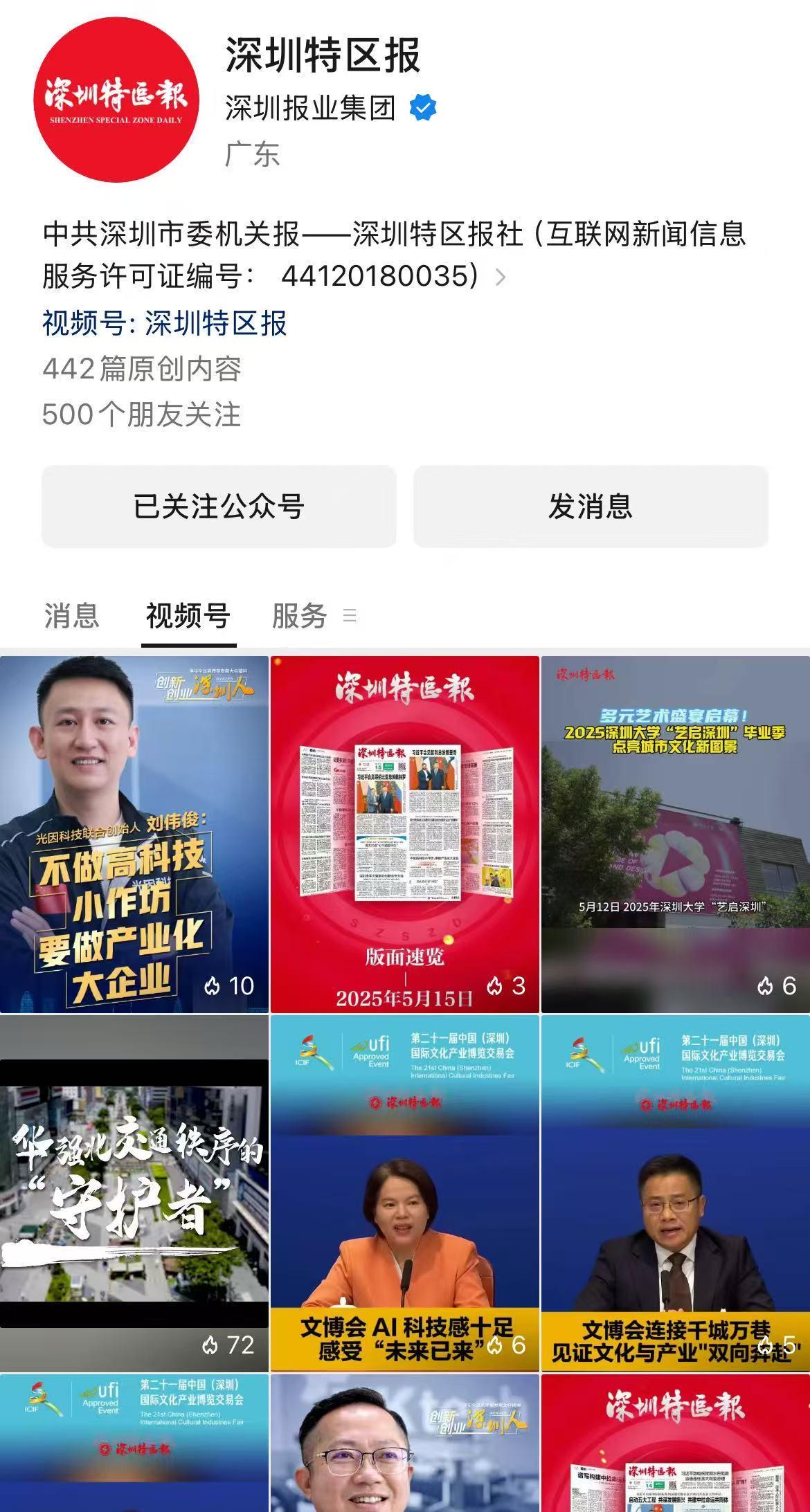Switch to the 服务 tab
This screenshot has height=1512, width=810.
point(299,616)
